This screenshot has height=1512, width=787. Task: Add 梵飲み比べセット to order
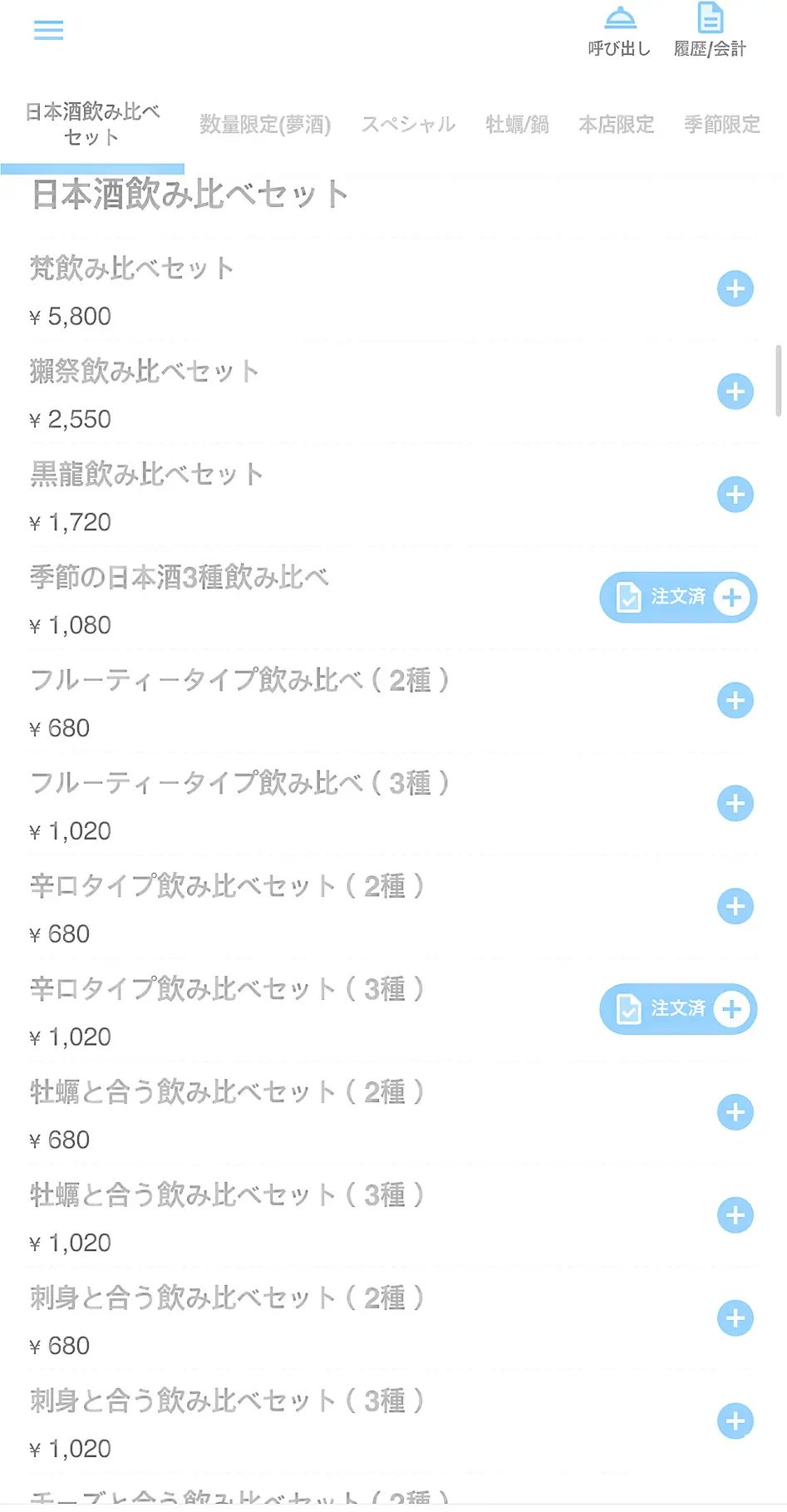pos(735,289)
